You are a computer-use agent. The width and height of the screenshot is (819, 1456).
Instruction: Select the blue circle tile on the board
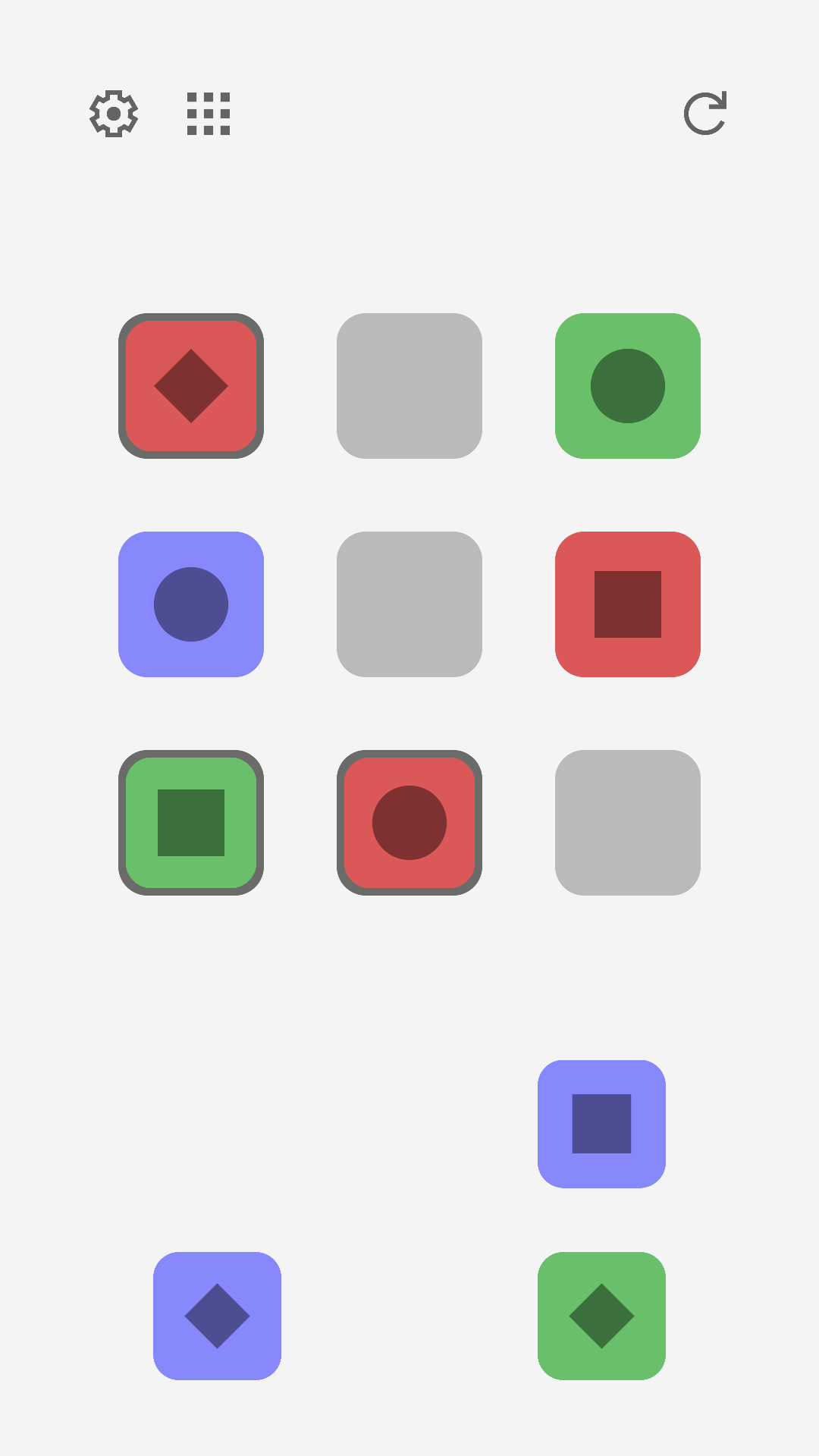click(191, 604)
